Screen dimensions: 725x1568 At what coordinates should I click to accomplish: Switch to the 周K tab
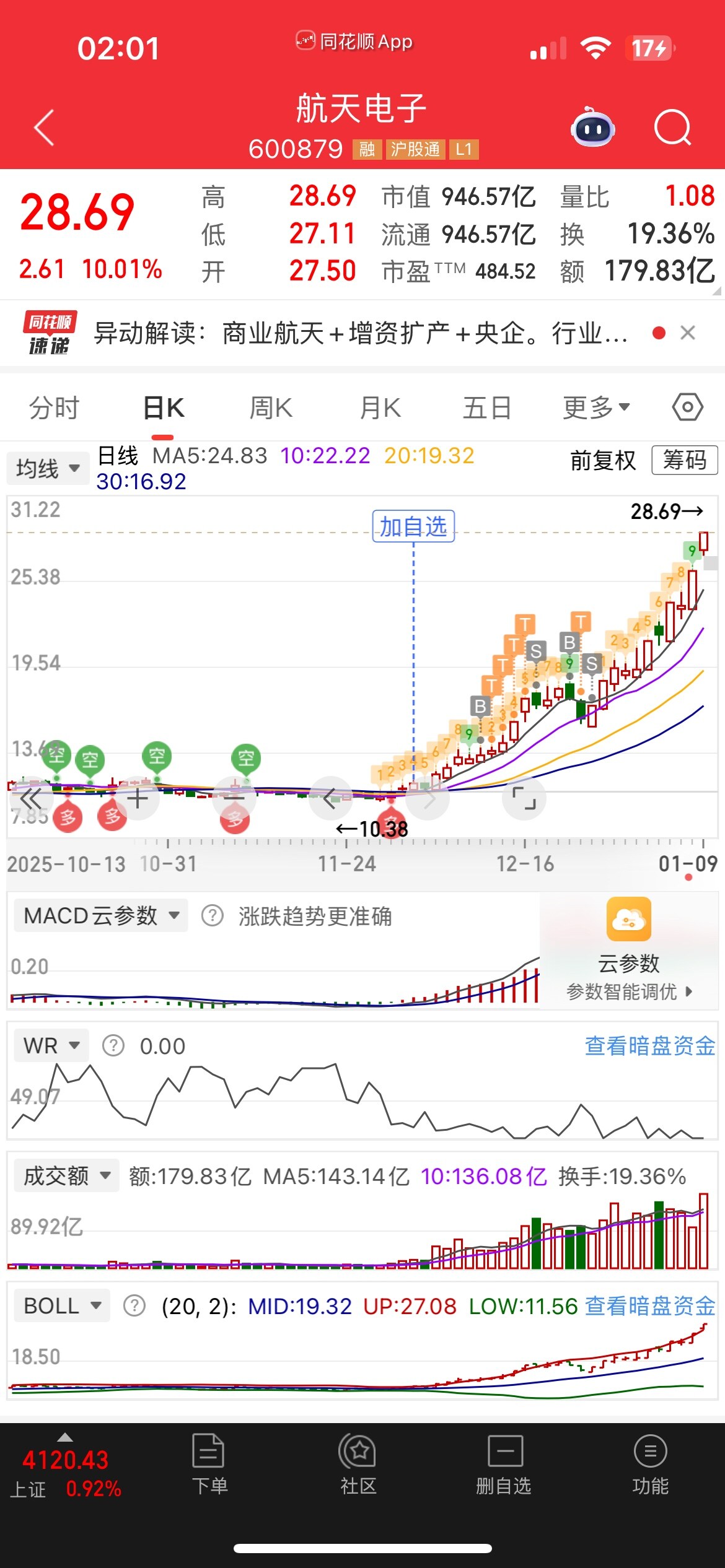[271, 408]
